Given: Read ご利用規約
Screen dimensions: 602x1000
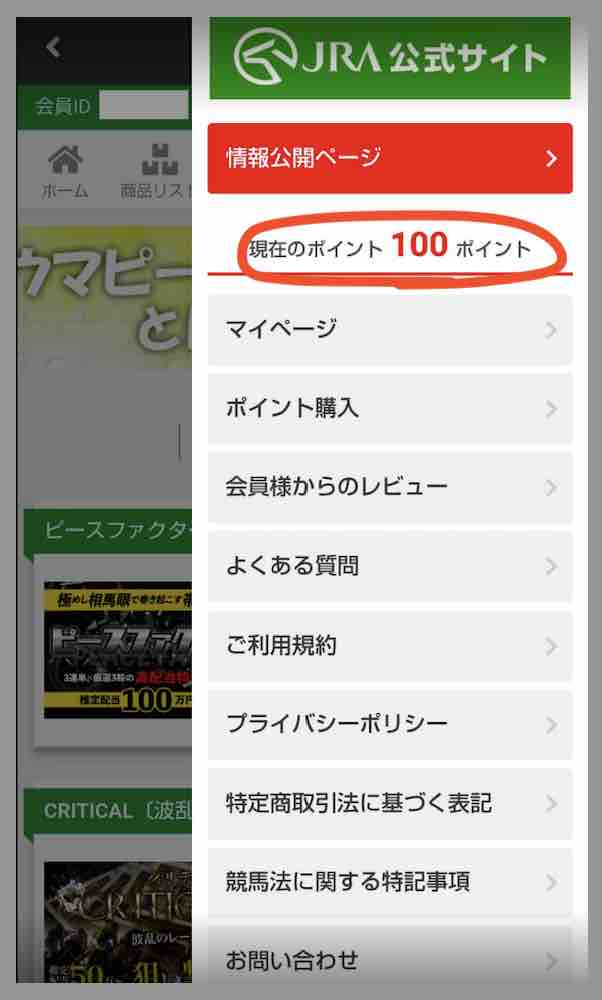Looking at the screenshot, I should tap(390, 645).
